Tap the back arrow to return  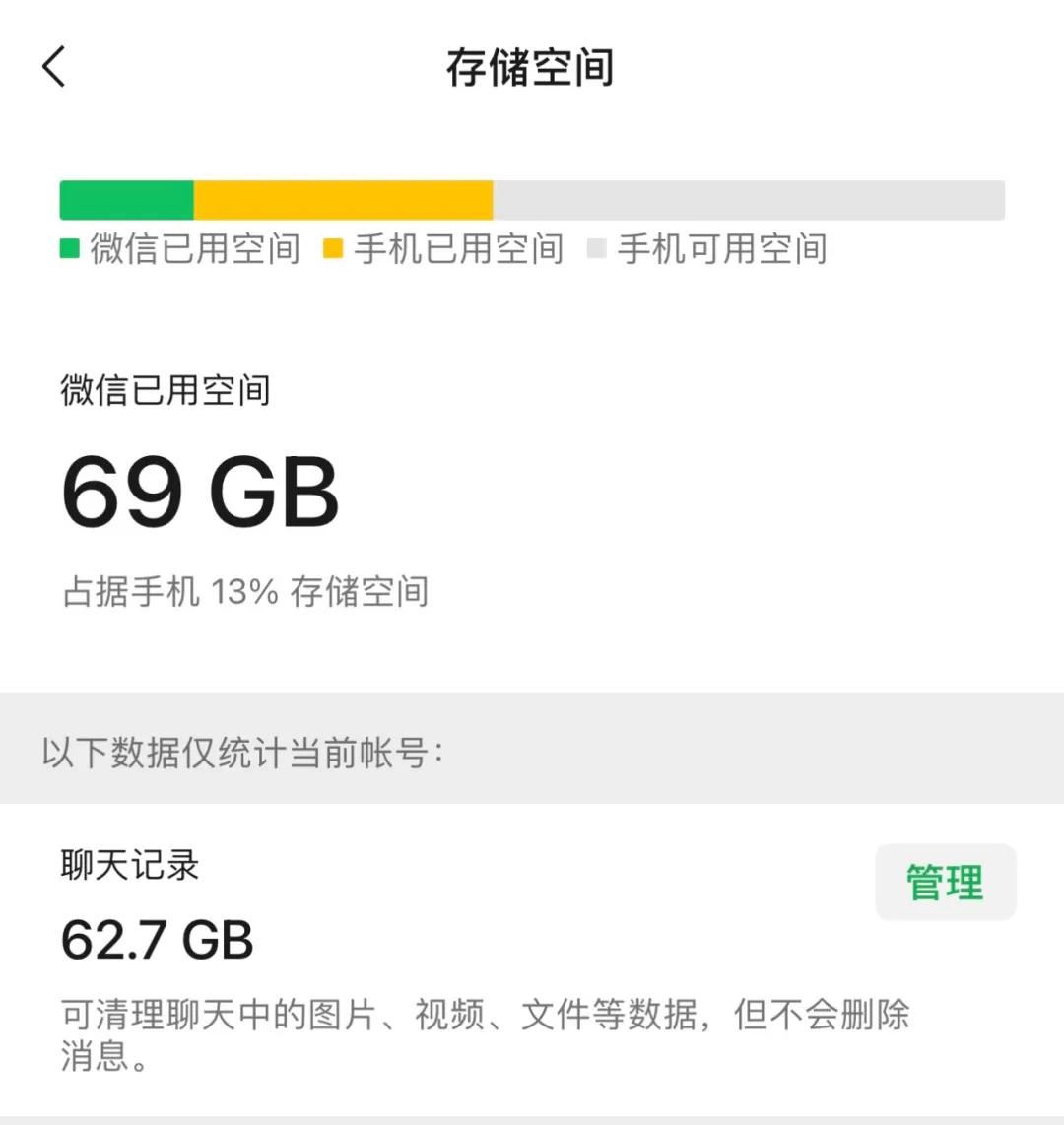(54, 67)
